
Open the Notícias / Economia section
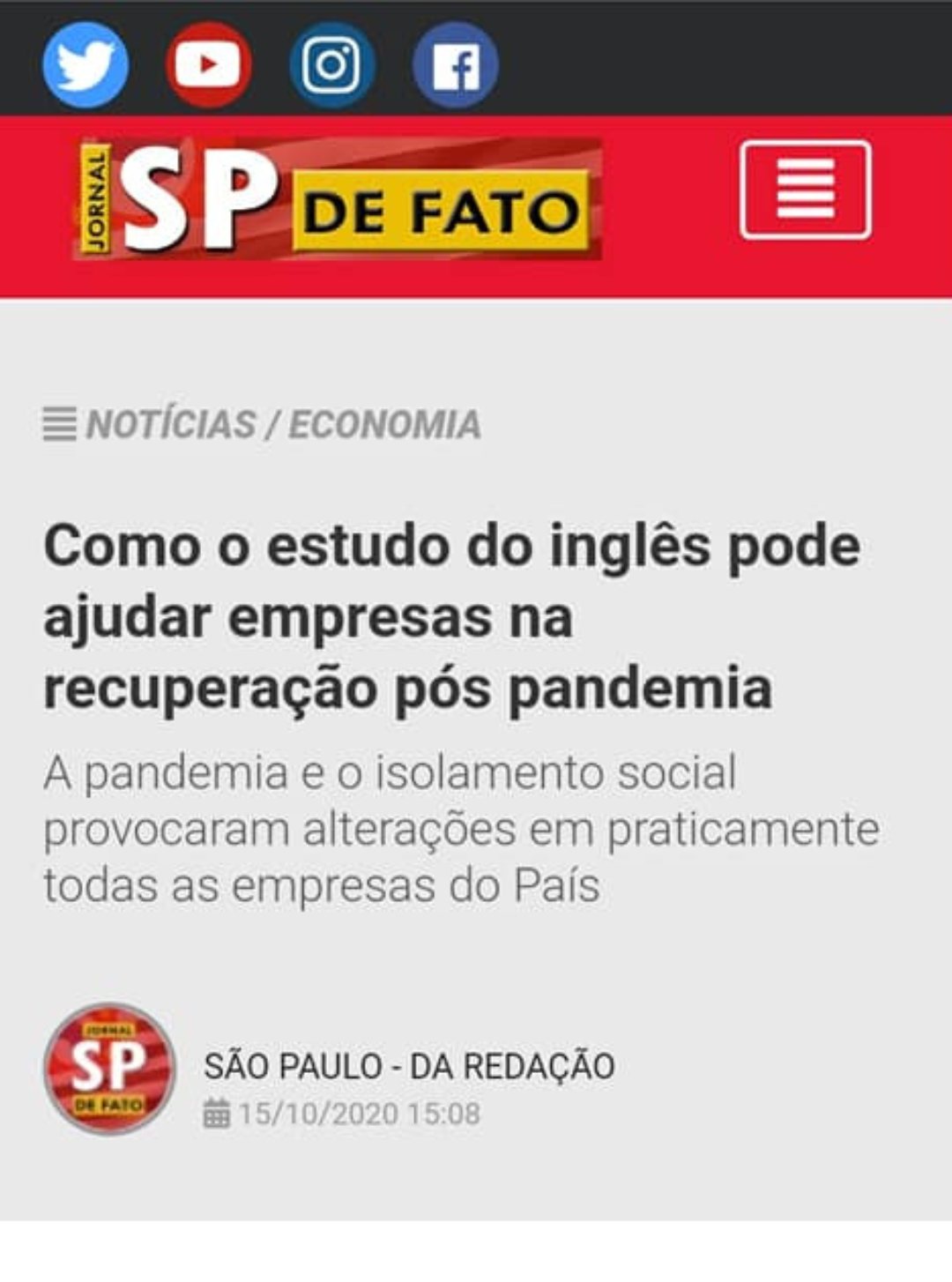(282, 425)
